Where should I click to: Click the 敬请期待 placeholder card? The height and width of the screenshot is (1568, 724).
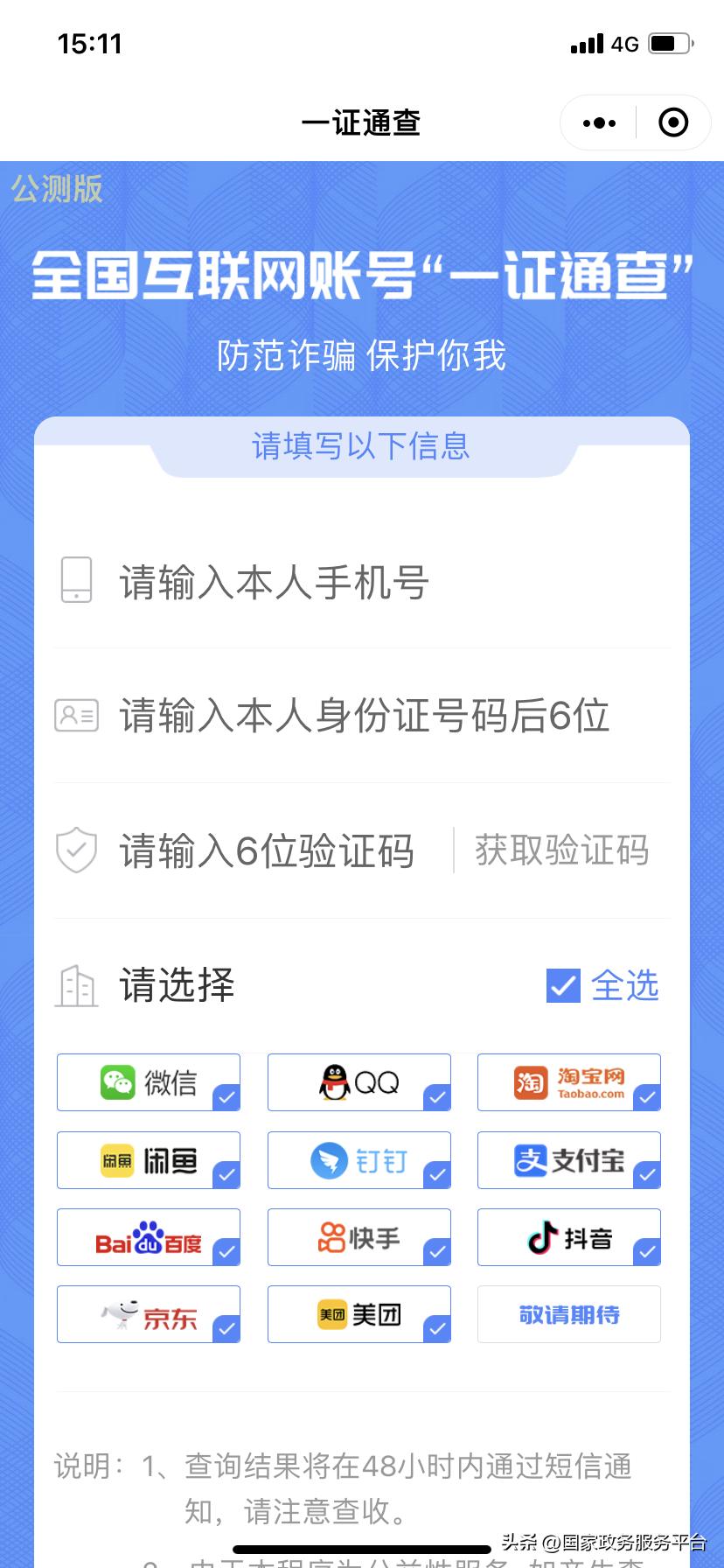point(568,1314)
